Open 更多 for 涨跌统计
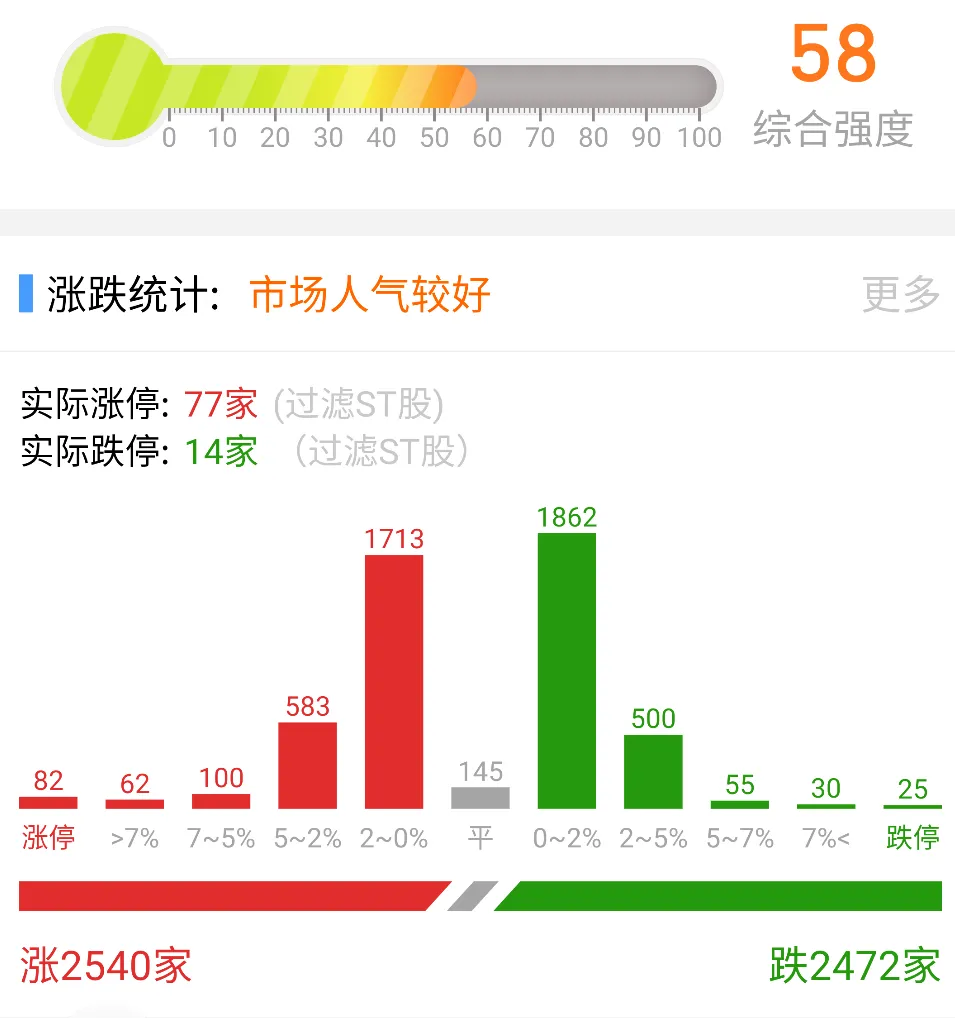The width and height of the screenshot is (955, 1018). (900, 295)
